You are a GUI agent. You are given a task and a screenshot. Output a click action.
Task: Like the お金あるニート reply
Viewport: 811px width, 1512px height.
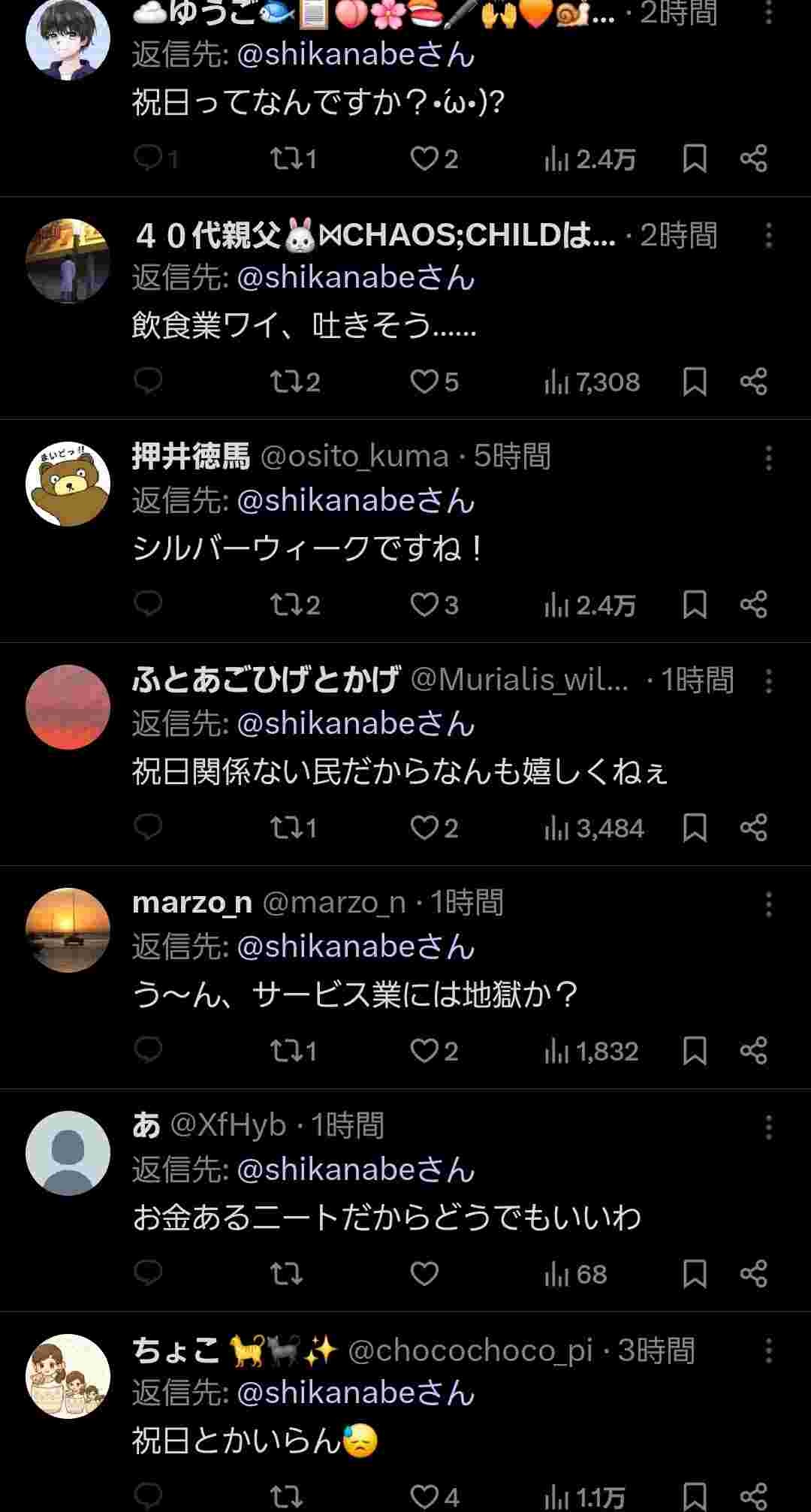click(x=425, y=1274)
